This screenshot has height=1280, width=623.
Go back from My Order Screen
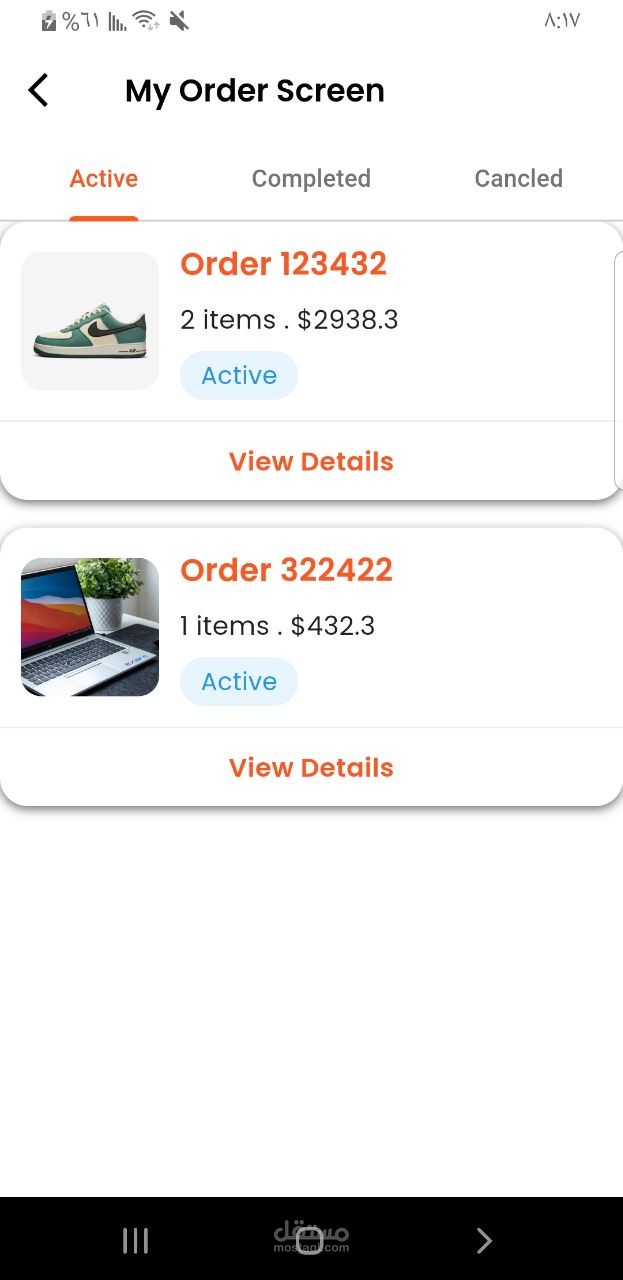tap(38, 91)
